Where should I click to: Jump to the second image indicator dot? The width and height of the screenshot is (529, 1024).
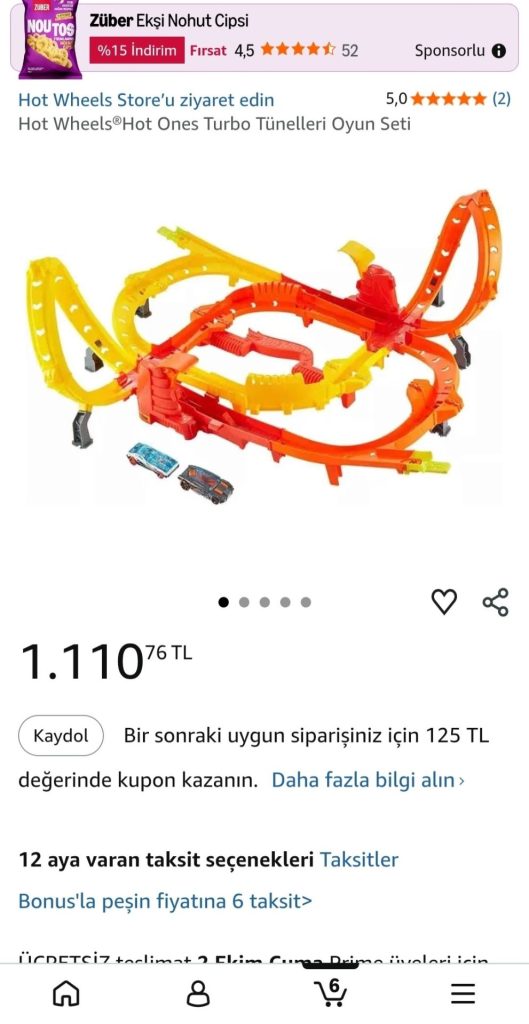click(244, 602)
